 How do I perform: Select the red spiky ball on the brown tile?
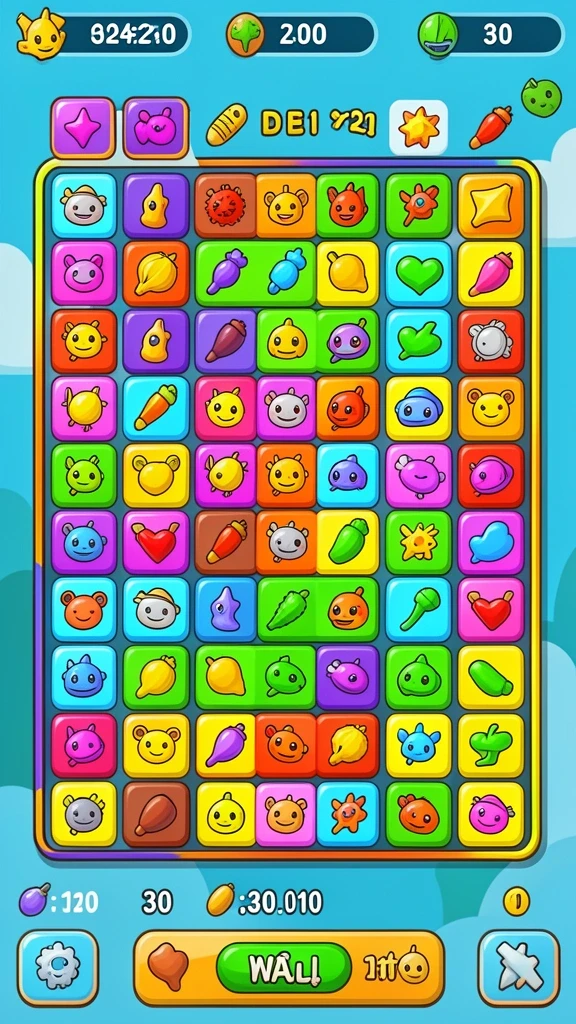coord(225,205)
